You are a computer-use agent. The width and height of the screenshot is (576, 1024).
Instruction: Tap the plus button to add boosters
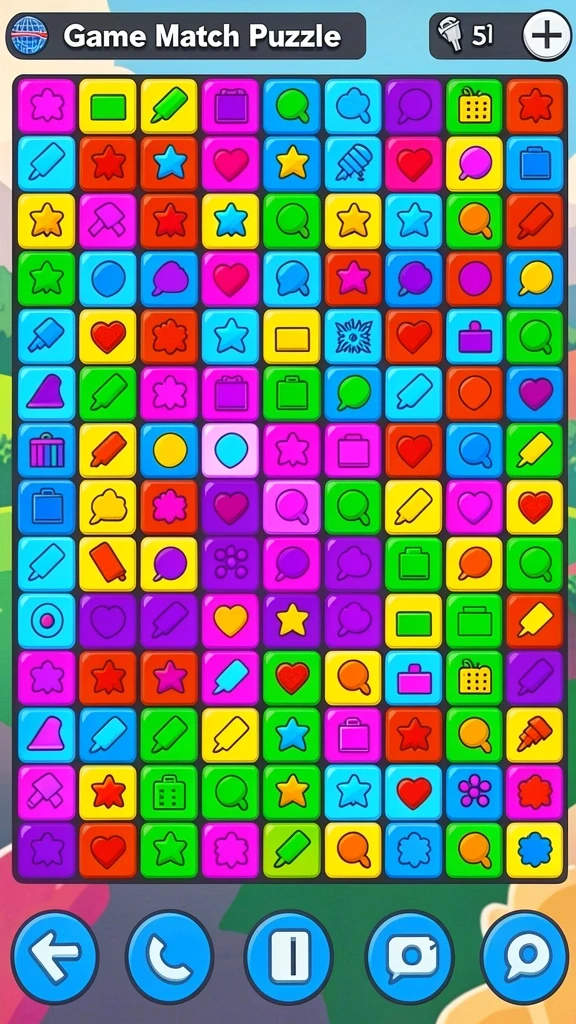tap(547, 35)
